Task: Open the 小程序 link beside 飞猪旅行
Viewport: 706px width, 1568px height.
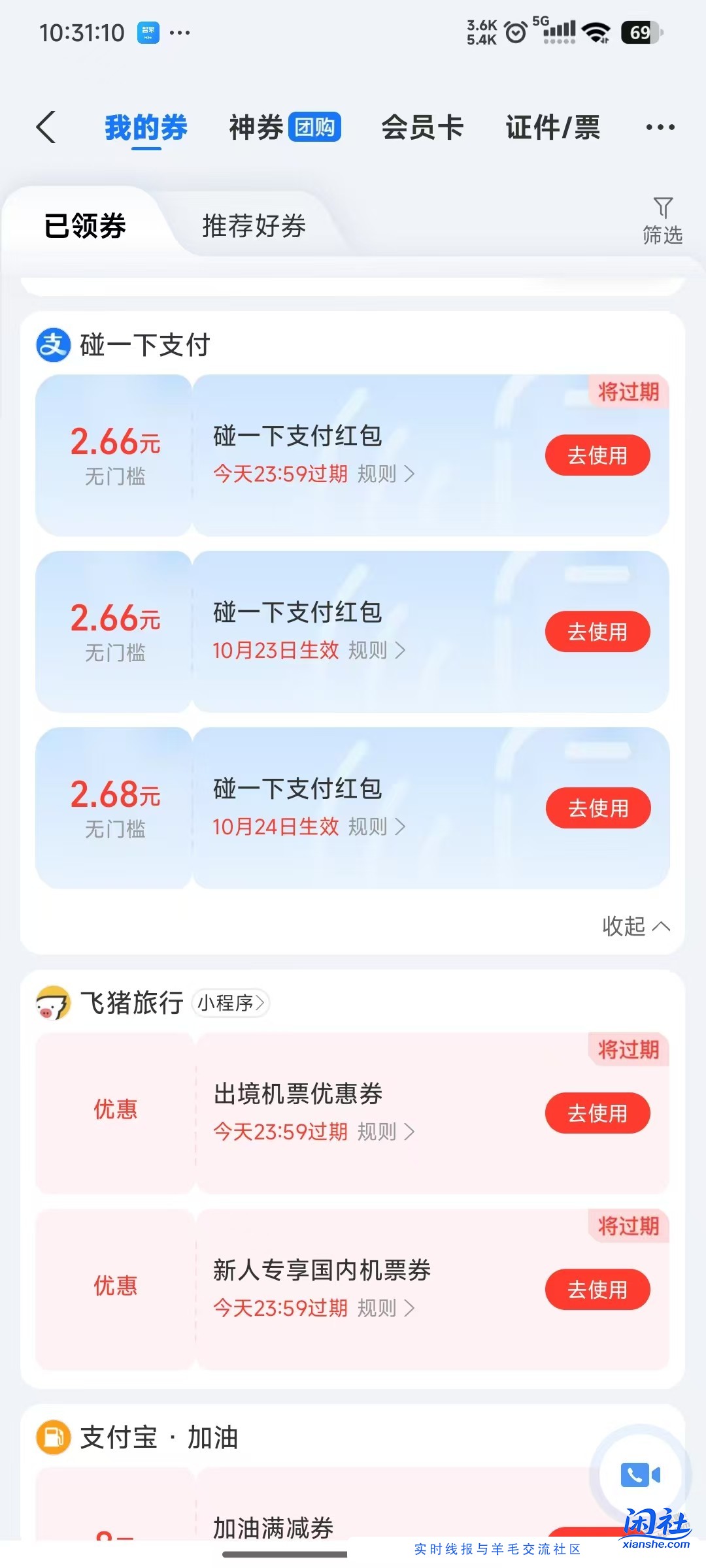Action: coord(231,1004)
